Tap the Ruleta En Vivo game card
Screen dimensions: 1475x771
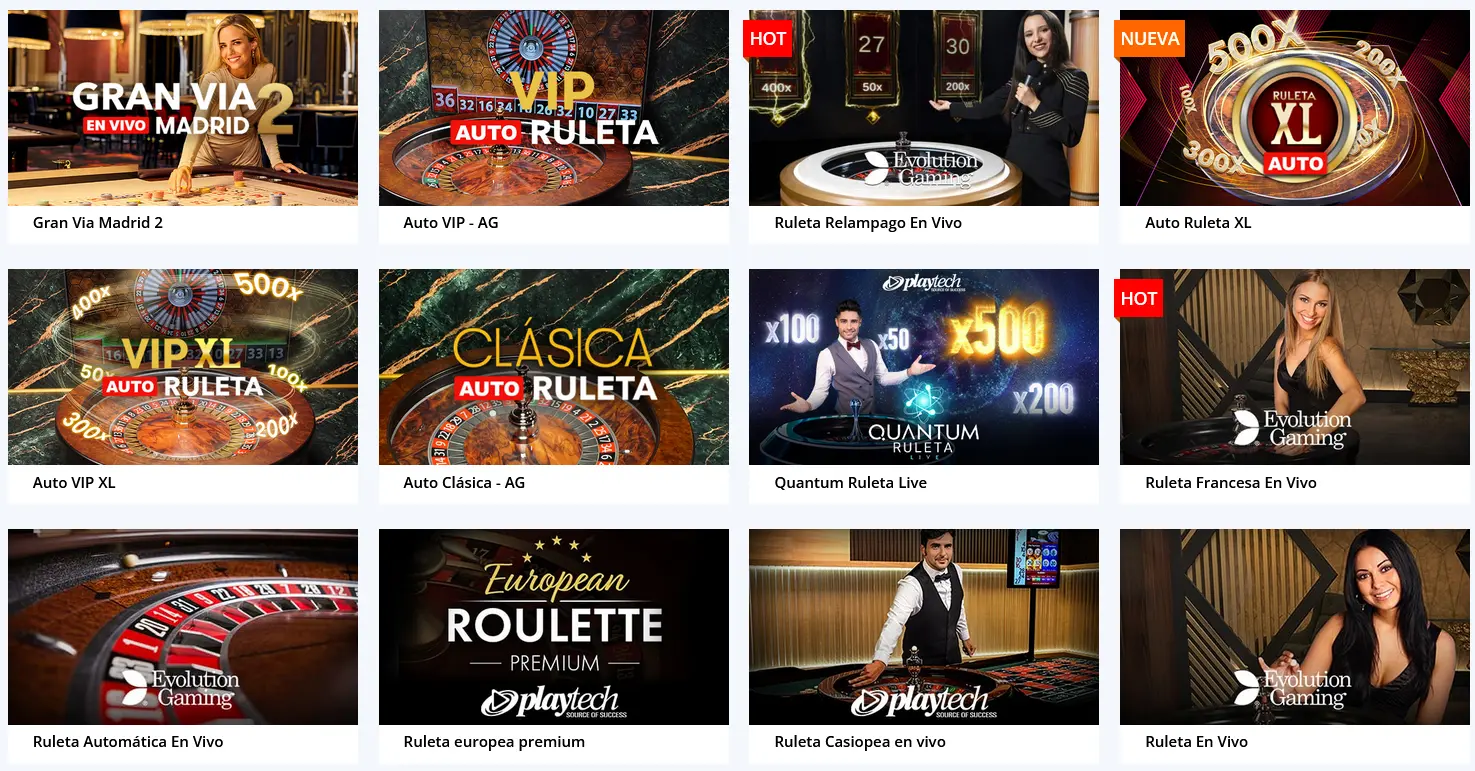[x=1294, y=627]
